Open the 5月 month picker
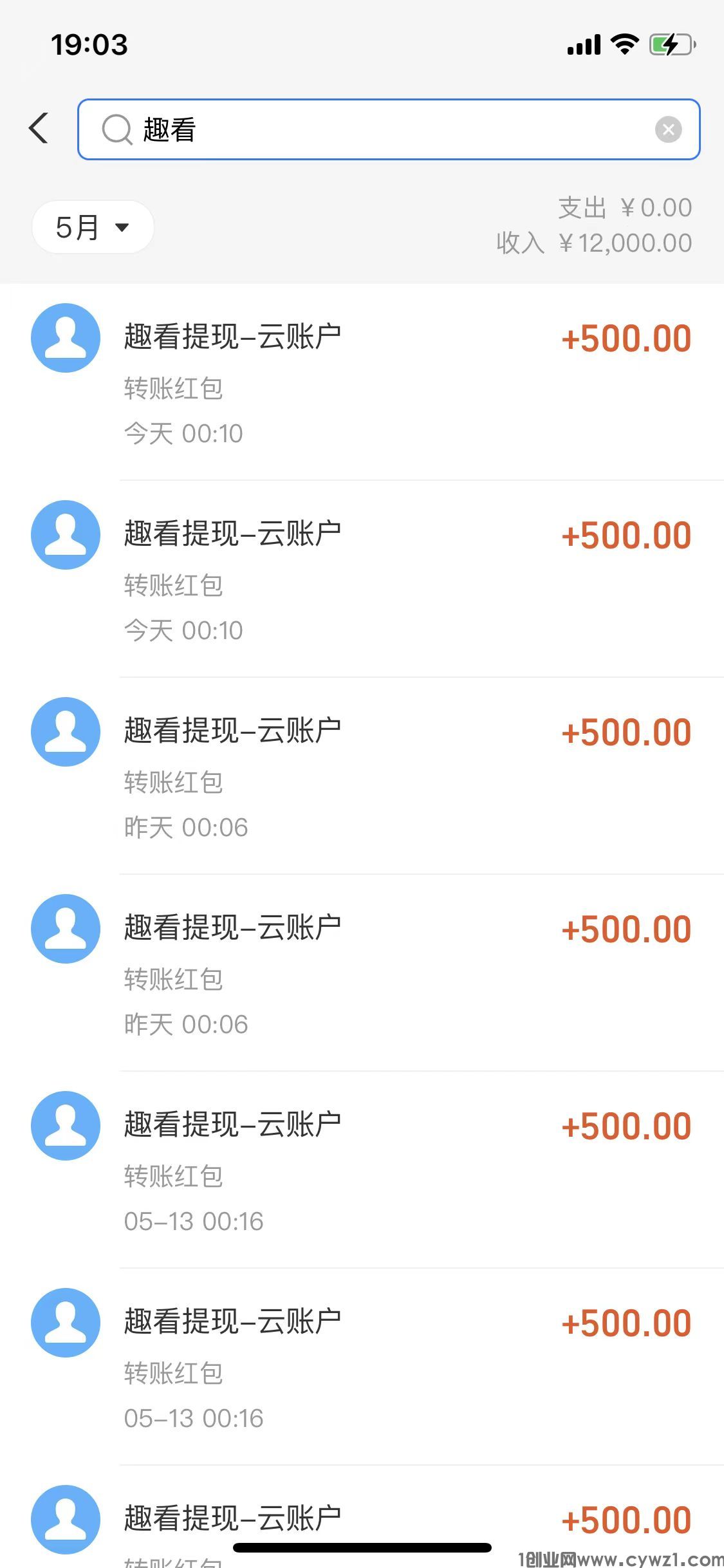Viewport: 724px width, 1568px height. click(x=93, y=227)
